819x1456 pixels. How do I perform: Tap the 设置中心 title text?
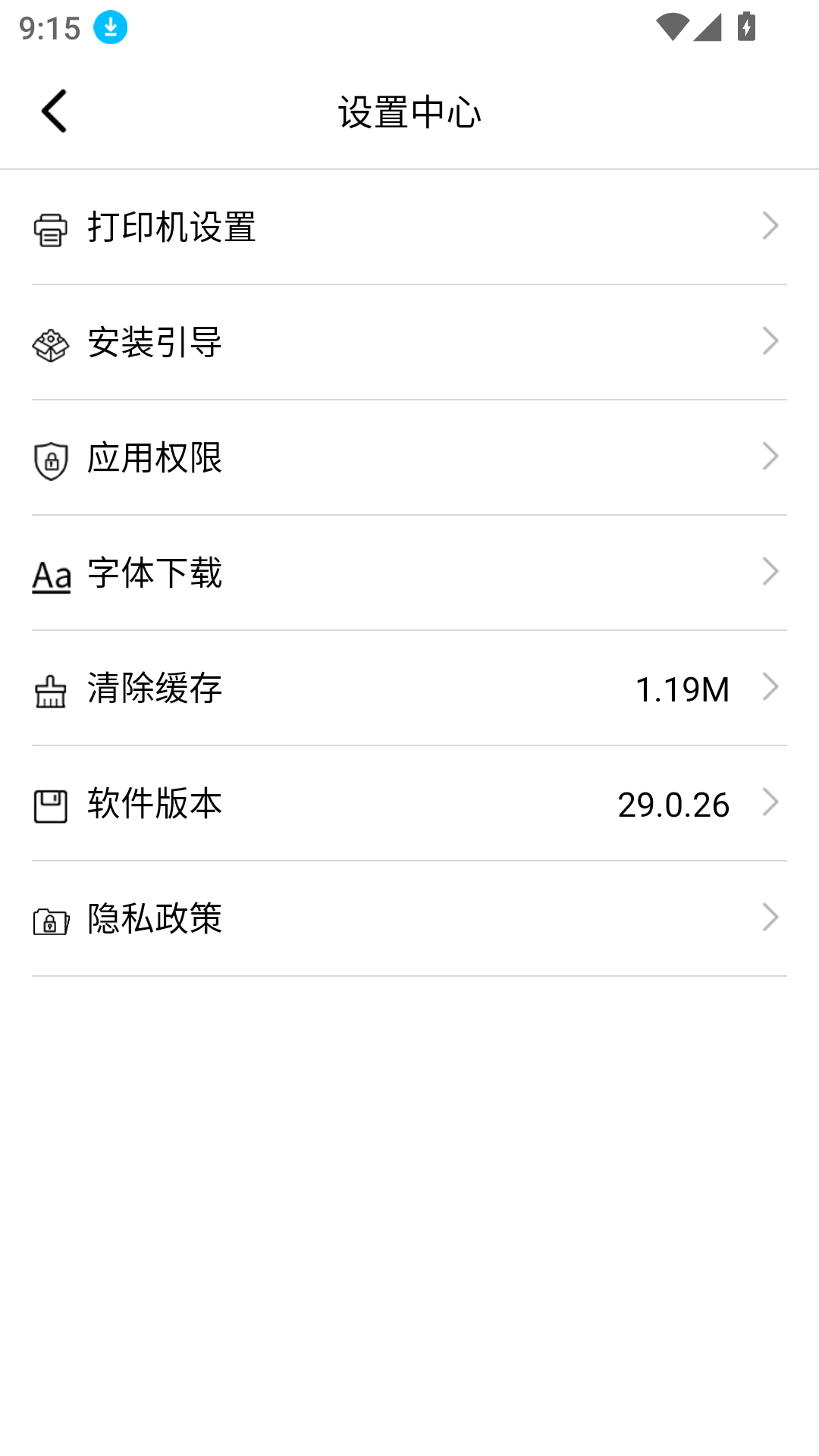409,110
